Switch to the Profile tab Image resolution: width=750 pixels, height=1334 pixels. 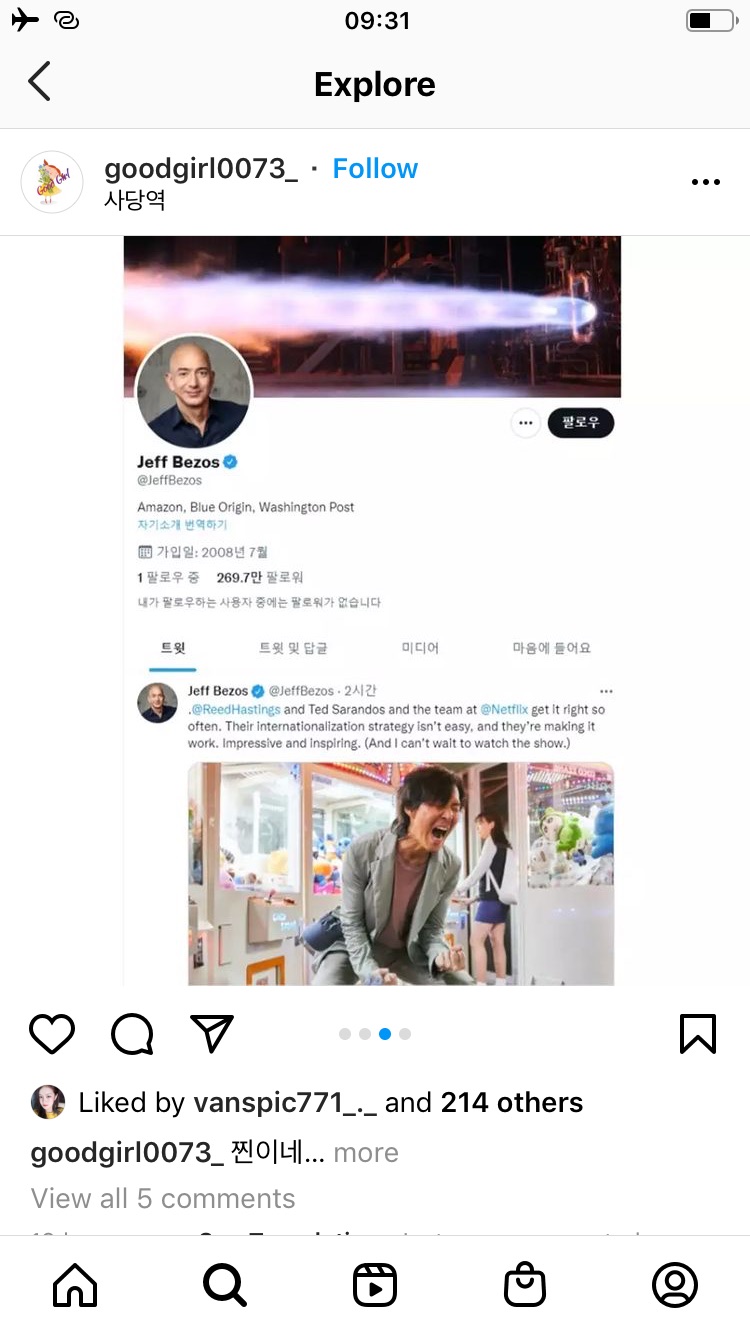click(675, 1285)
